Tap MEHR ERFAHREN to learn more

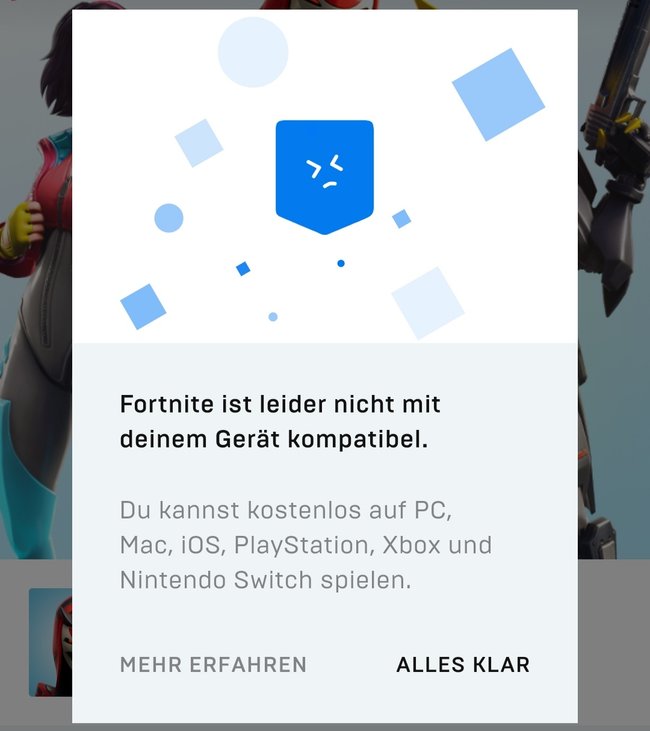(213, 665)
